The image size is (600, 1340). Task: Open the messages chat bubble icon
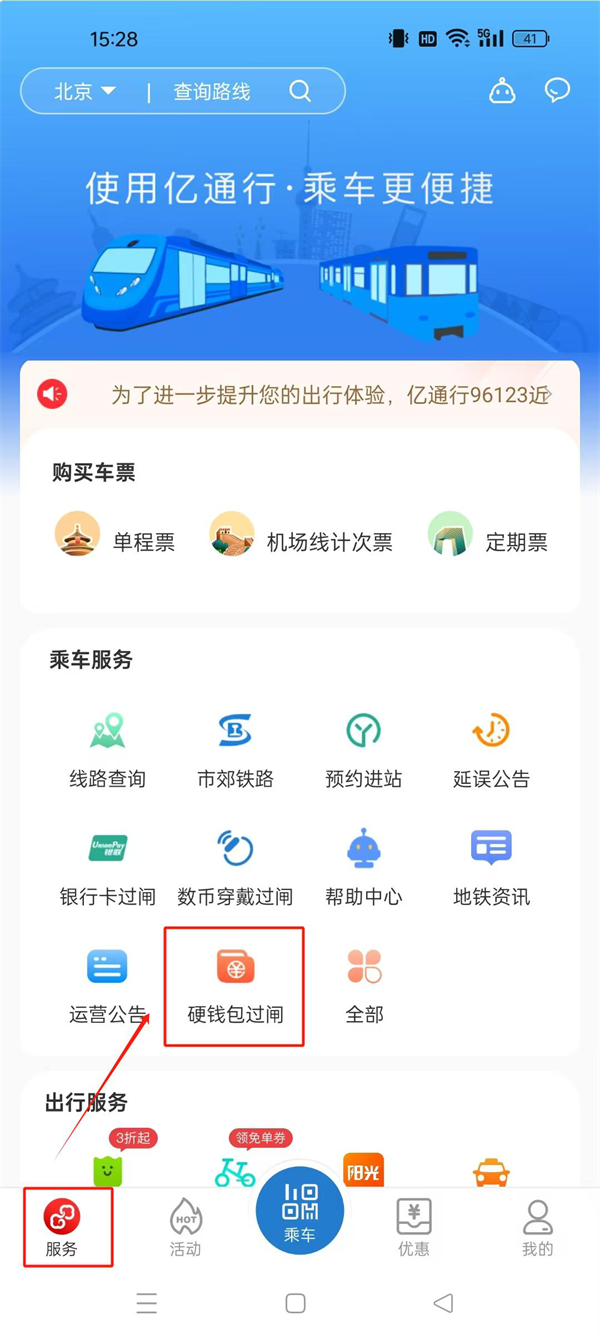point(557,91)
